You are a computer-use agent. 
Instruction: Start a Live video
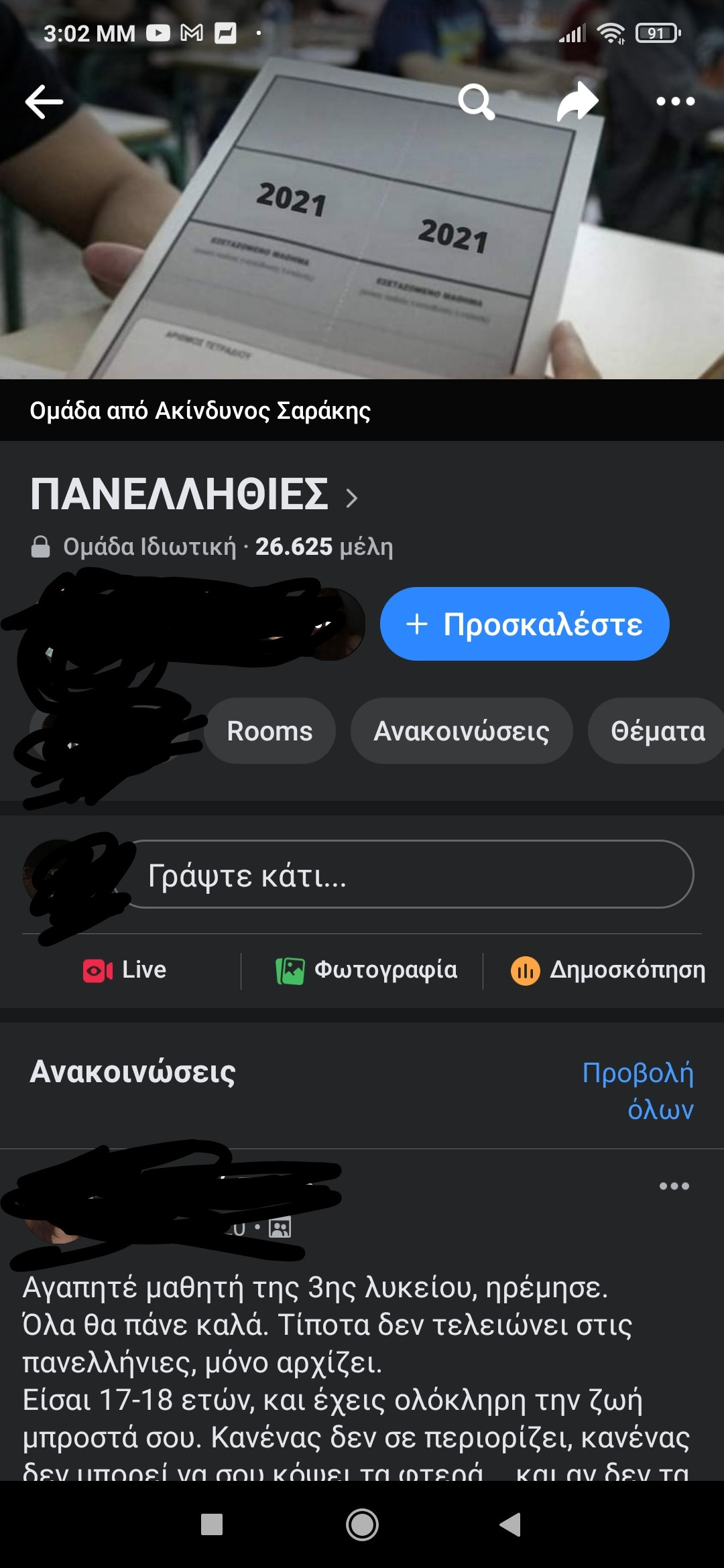(x=125, y=970)
